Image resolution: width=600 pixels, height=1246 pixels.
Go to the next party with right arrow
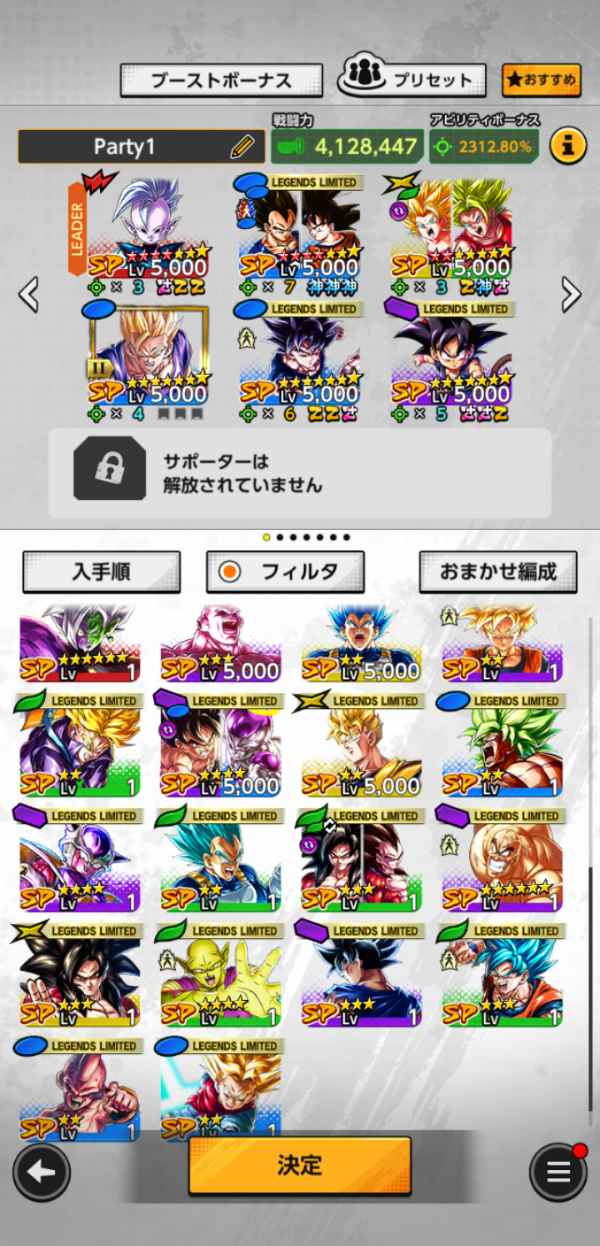(x=570, y=294)
